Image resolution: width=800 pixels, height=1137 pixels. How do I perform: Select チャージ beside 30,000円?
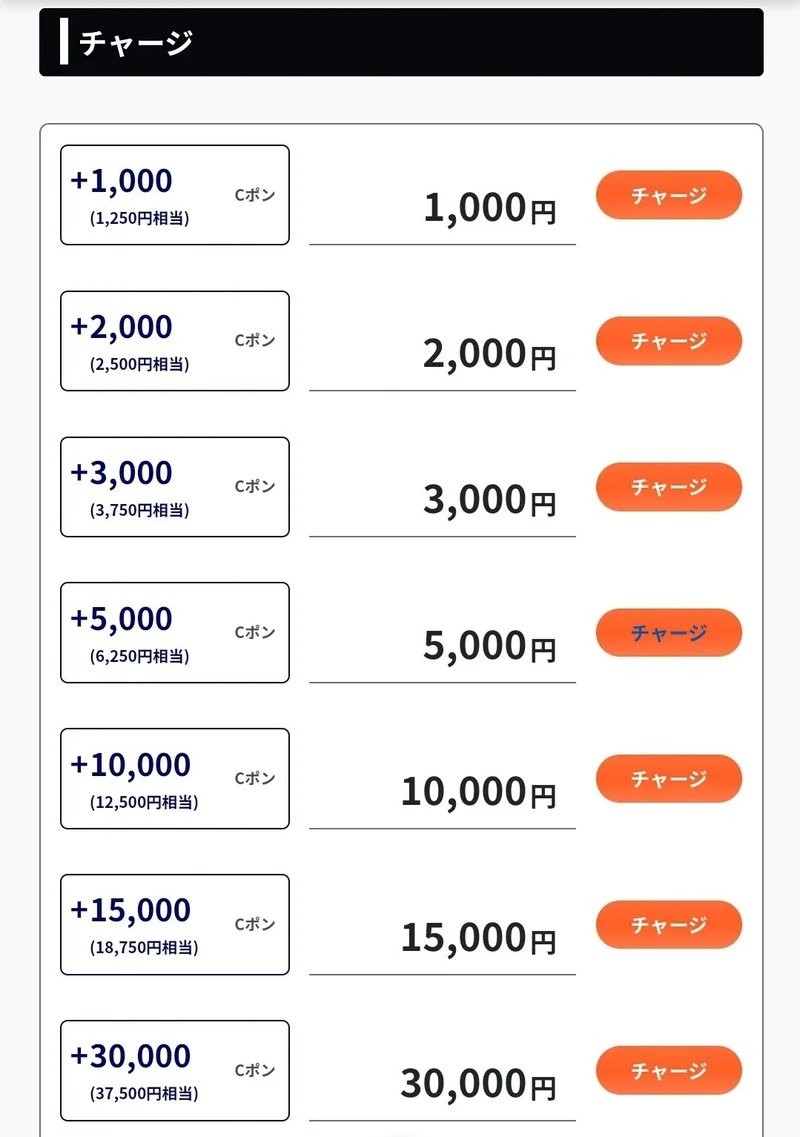point(668,1071)
